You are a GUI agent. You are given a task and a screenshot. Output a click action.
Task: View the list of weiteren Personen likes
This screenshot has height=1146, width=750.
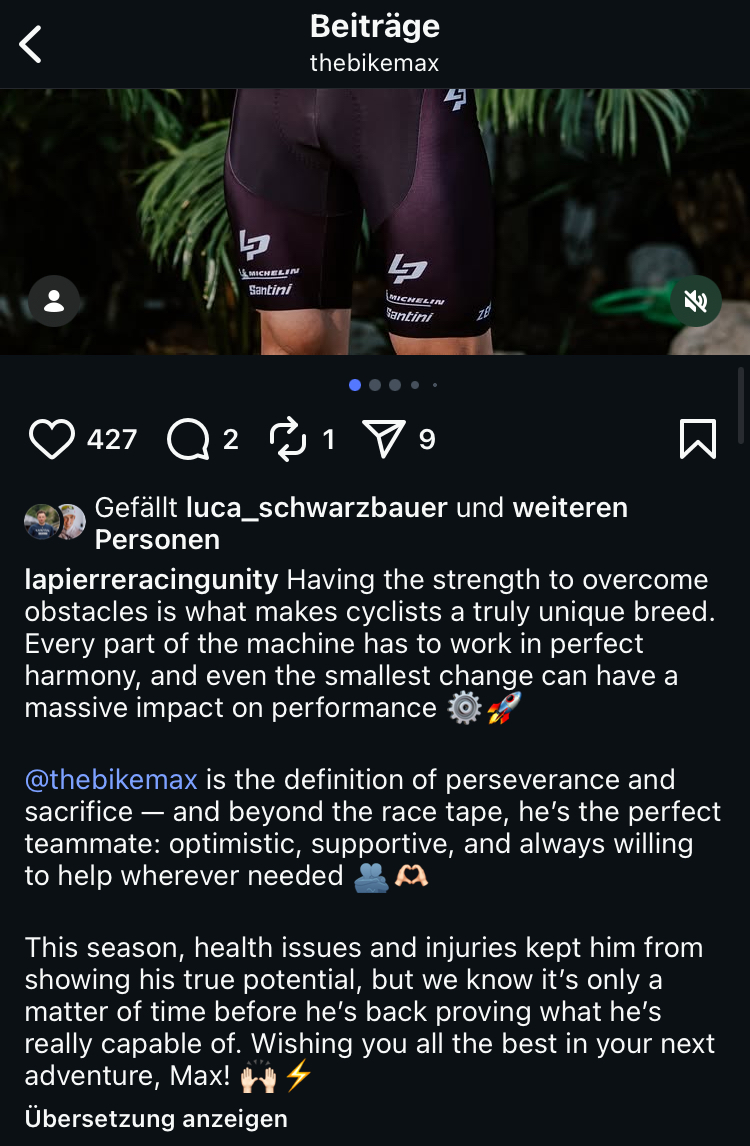[x=570, y=508]
